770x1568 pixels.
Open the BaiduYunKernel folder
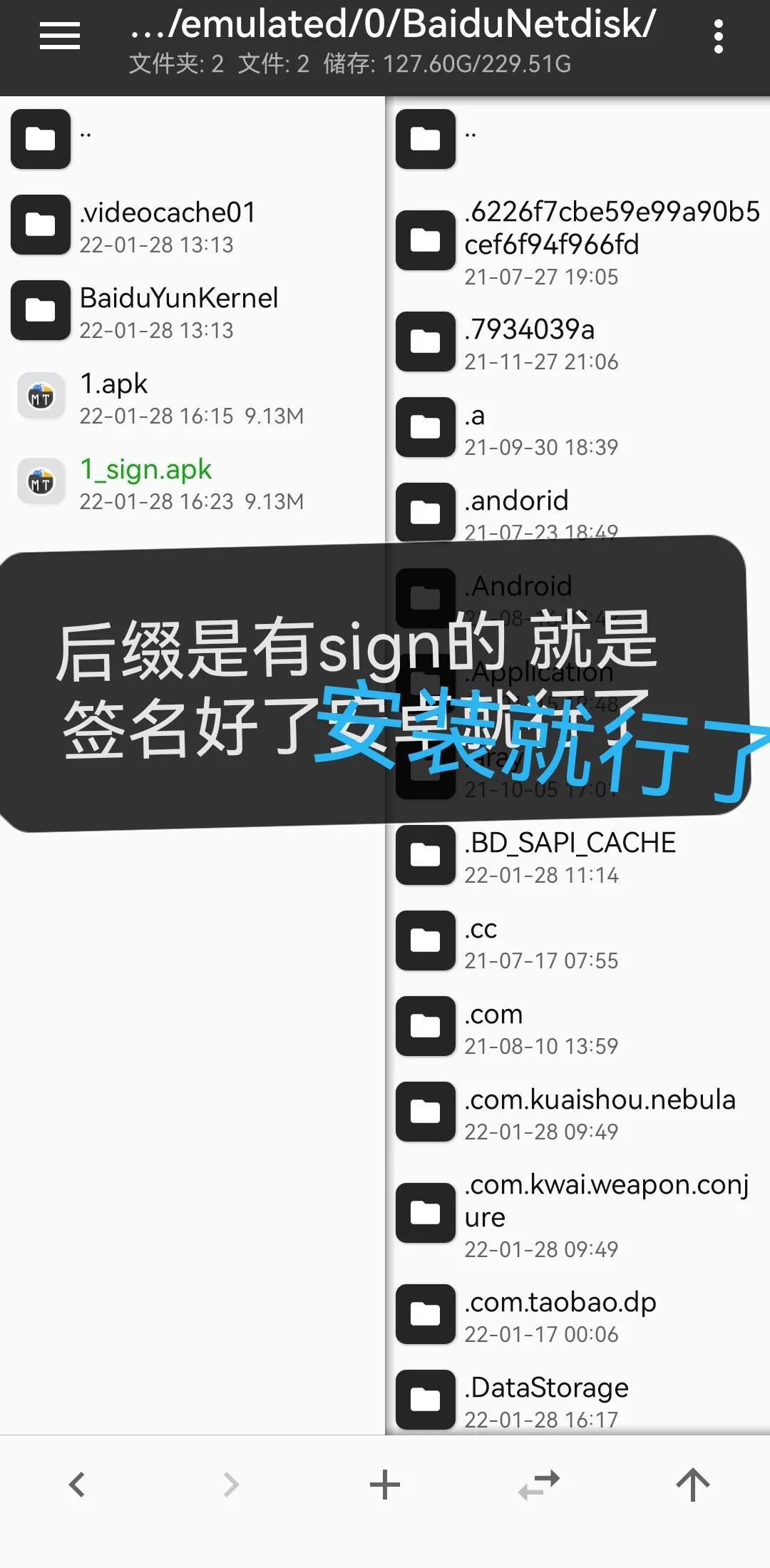click(x=178, y=312)
